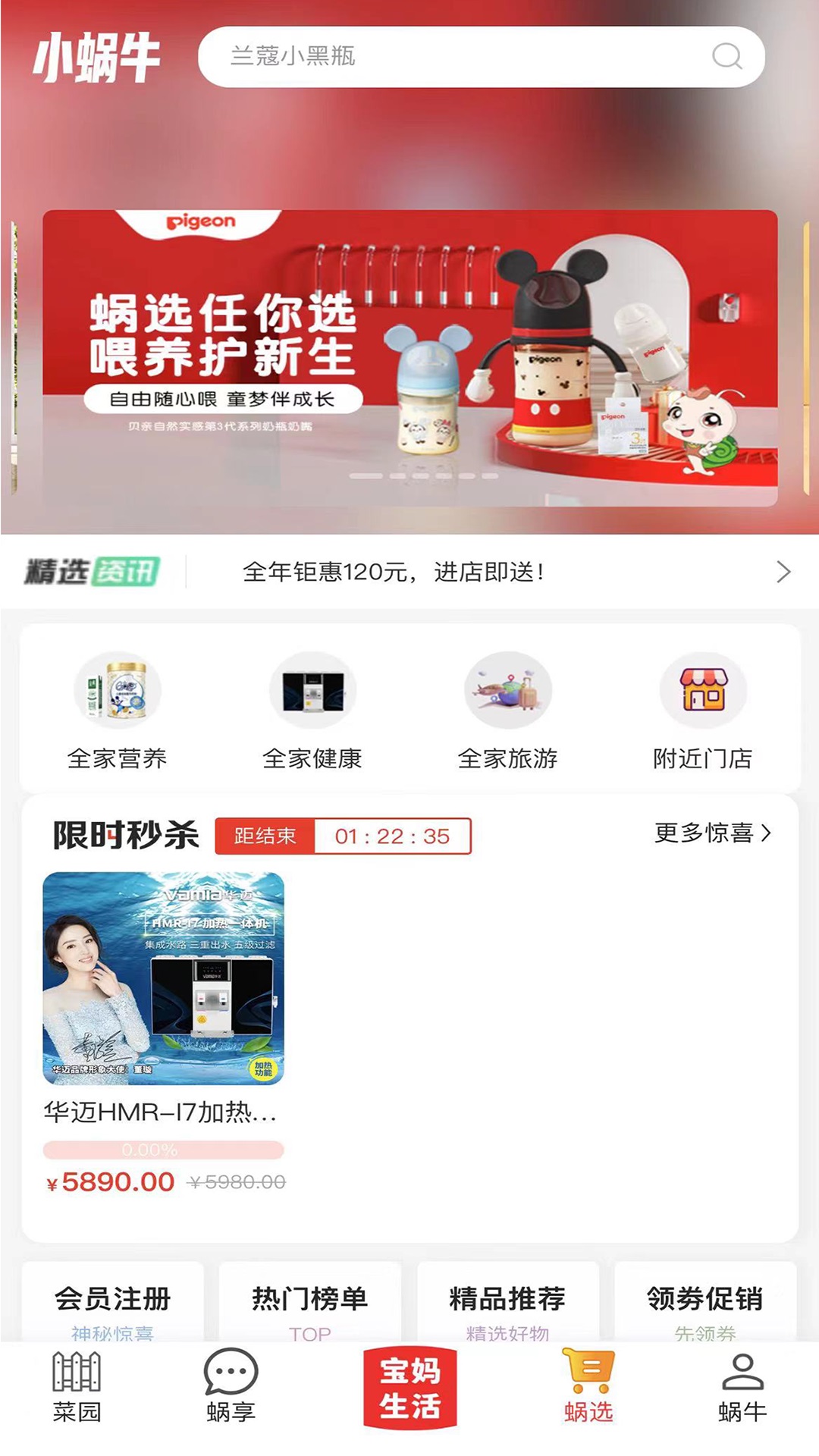Open the 全家营养 category
The image size is (819, 1456).
click(x=117, y=710)
